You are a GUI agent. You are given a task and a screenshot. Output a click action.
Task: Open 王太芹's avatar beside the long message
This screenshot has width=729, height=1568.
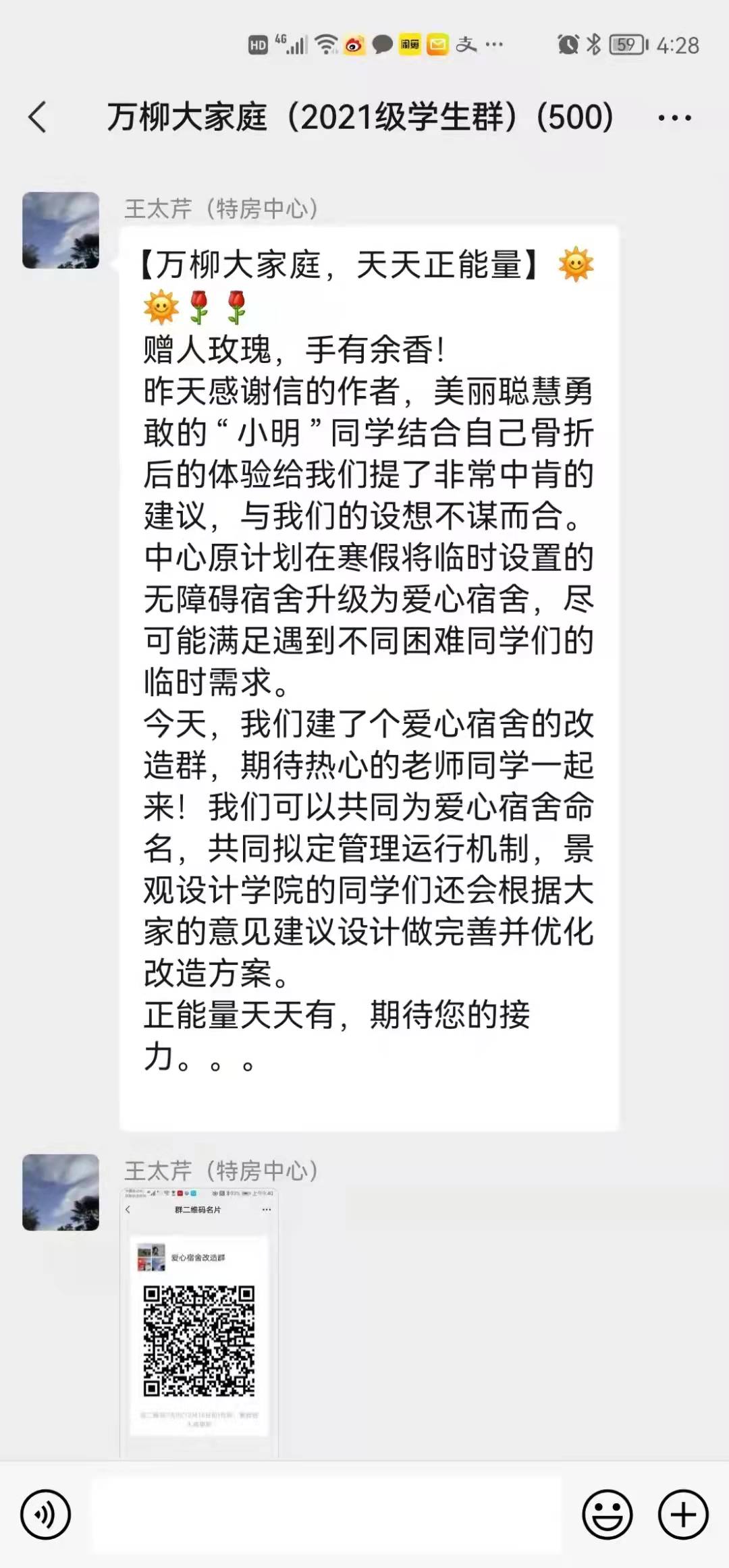coord(61,230)
